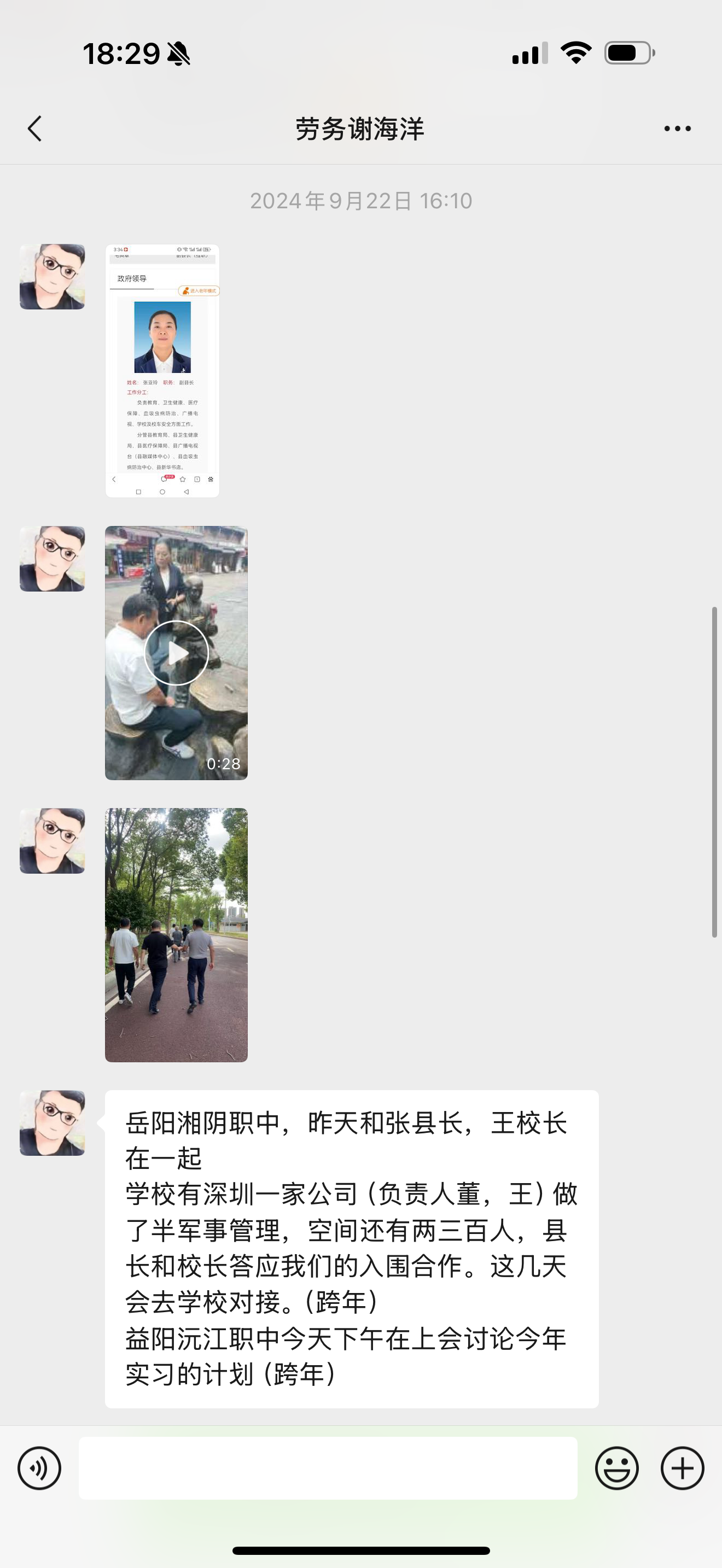Open the plus attachments menu
The width and height of the screenshot is (722, 1568).
click(683, 1468)
